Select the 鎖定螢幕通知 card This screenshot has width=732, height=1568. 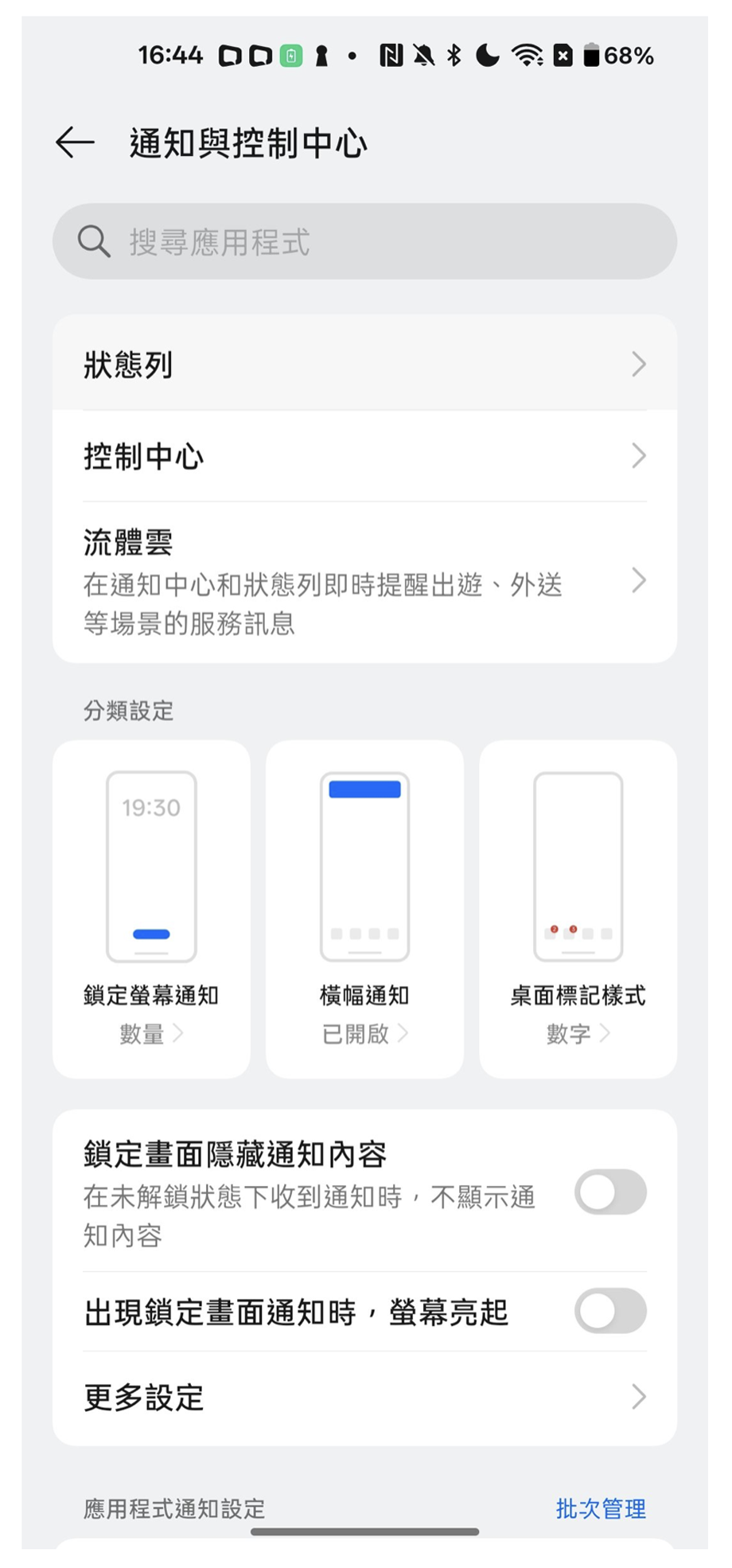pyautogui.click(x=151, y=908)
